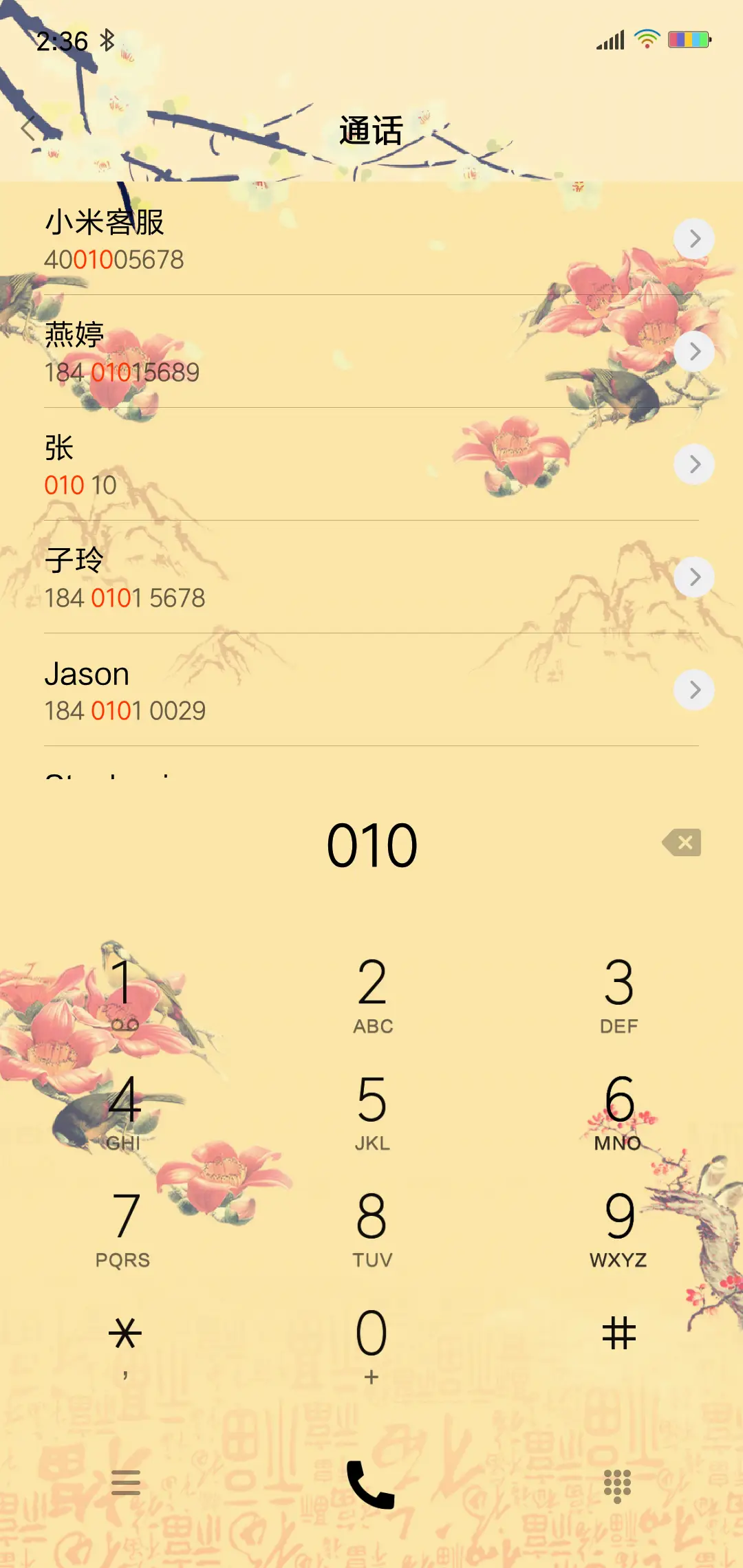
Task: Open details chevron for contact 张
Action: point(695,464)
